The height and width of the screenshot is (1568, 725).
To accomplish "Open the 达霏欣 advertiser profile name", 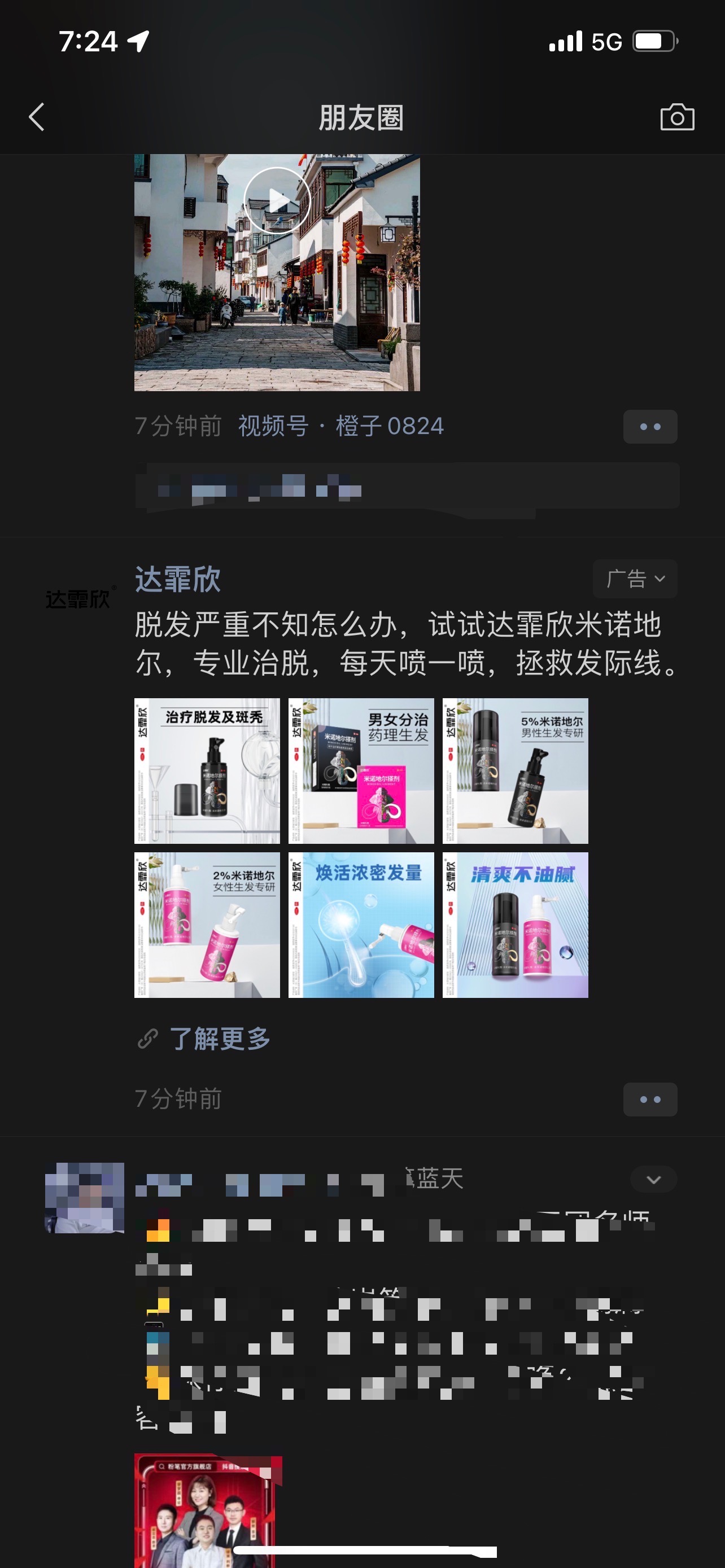I will click(178, 579).
